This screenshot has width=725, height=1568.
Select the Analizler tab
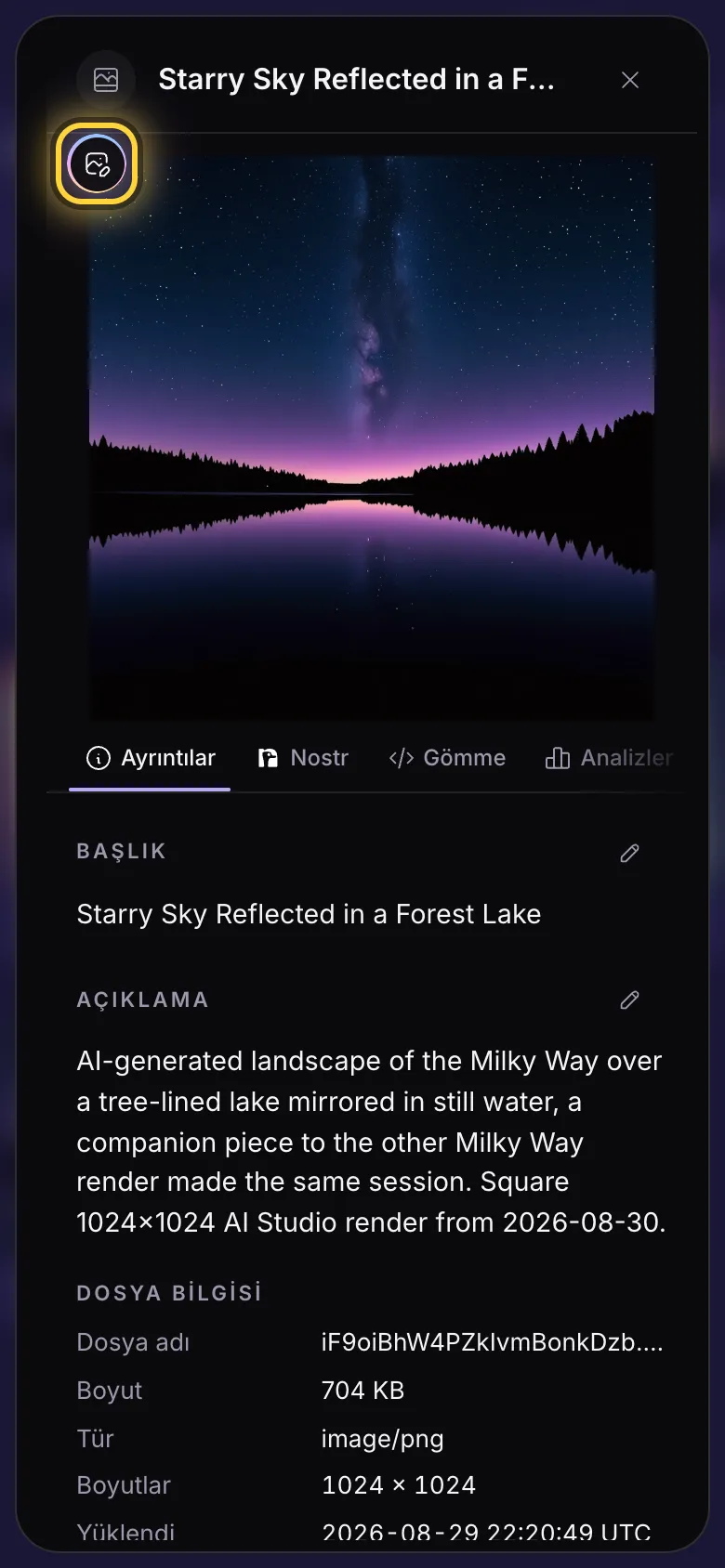[x=609, y=758]
